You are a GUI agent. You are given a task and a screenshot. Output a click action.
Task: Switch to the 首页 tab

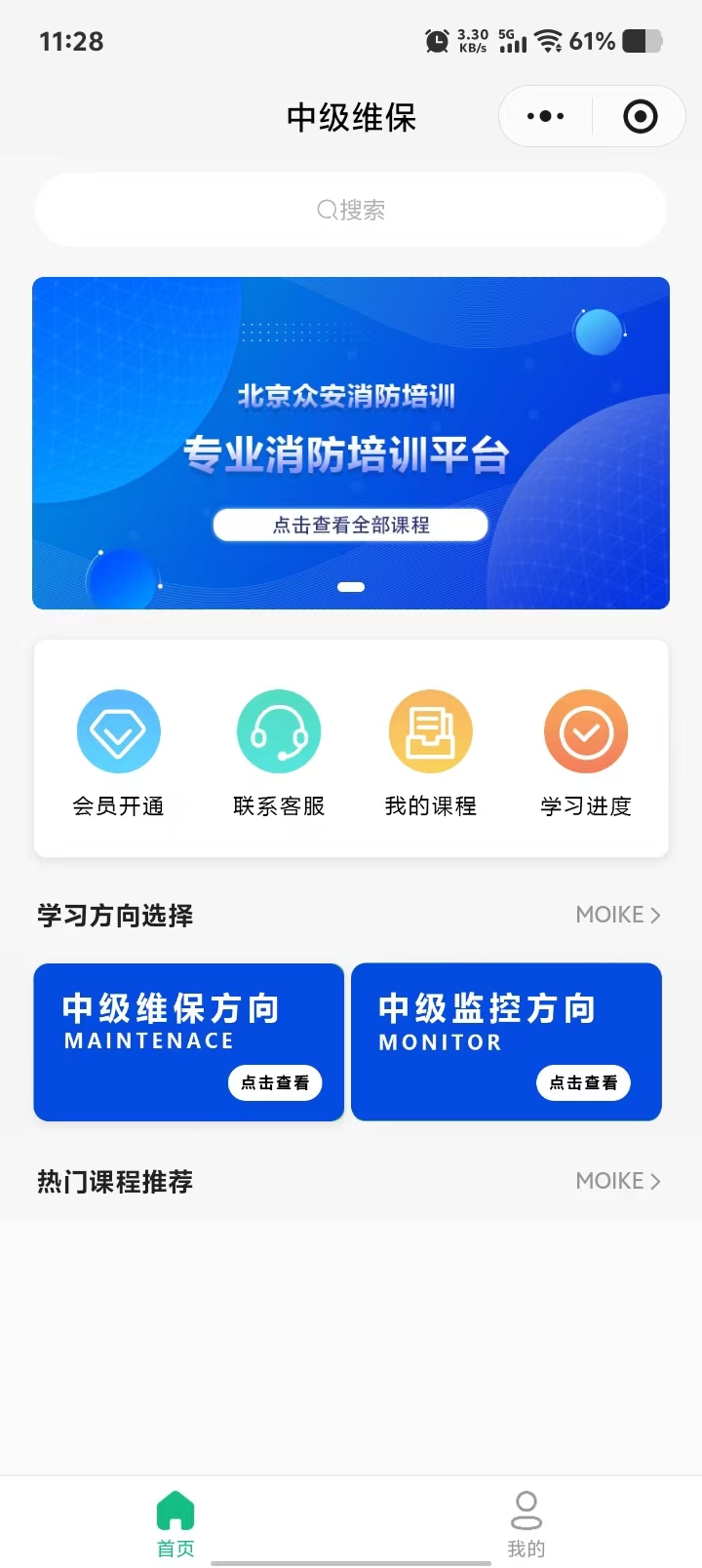tap(175, 1523)
